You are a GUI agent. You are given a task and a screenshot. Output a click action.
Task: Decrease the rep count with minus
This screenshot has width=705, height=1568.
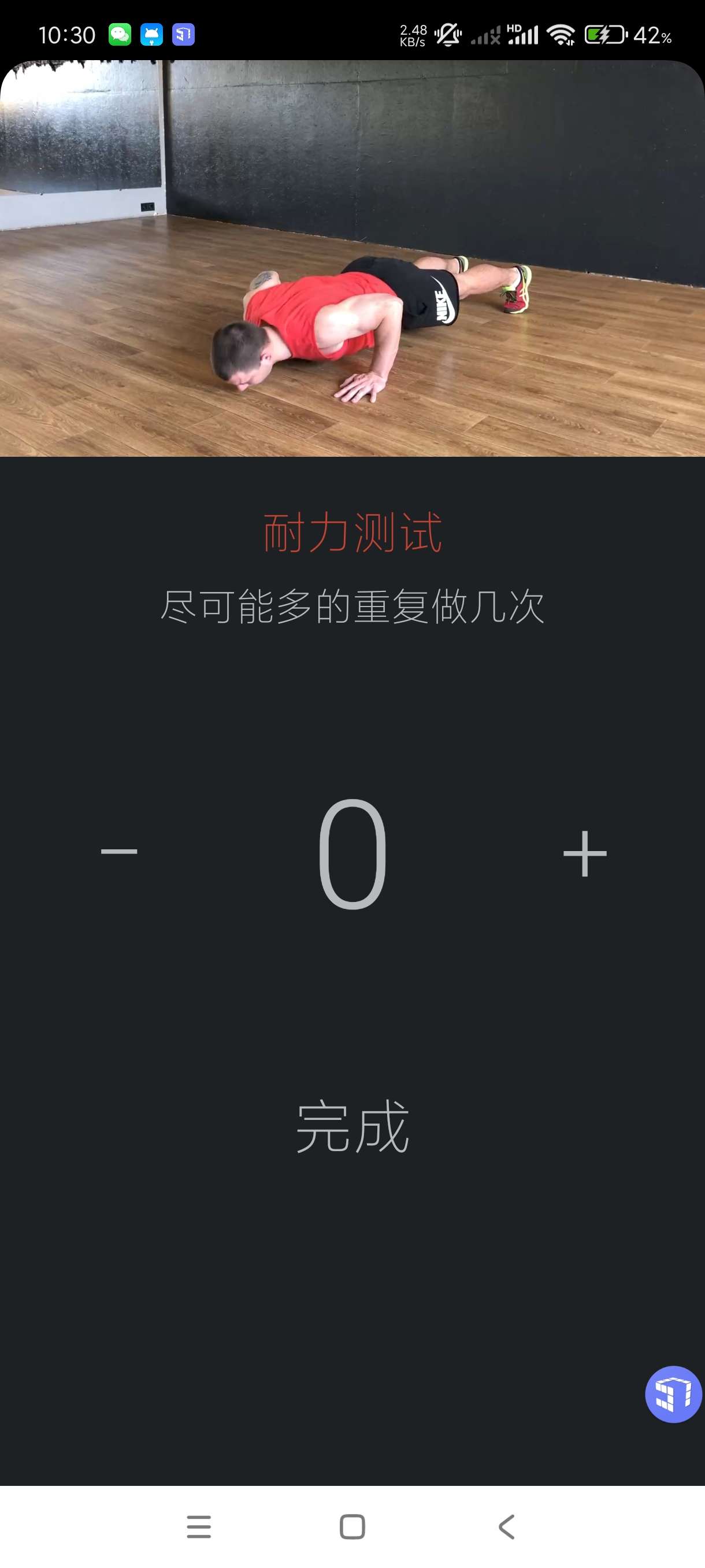[x=119, y=851]
